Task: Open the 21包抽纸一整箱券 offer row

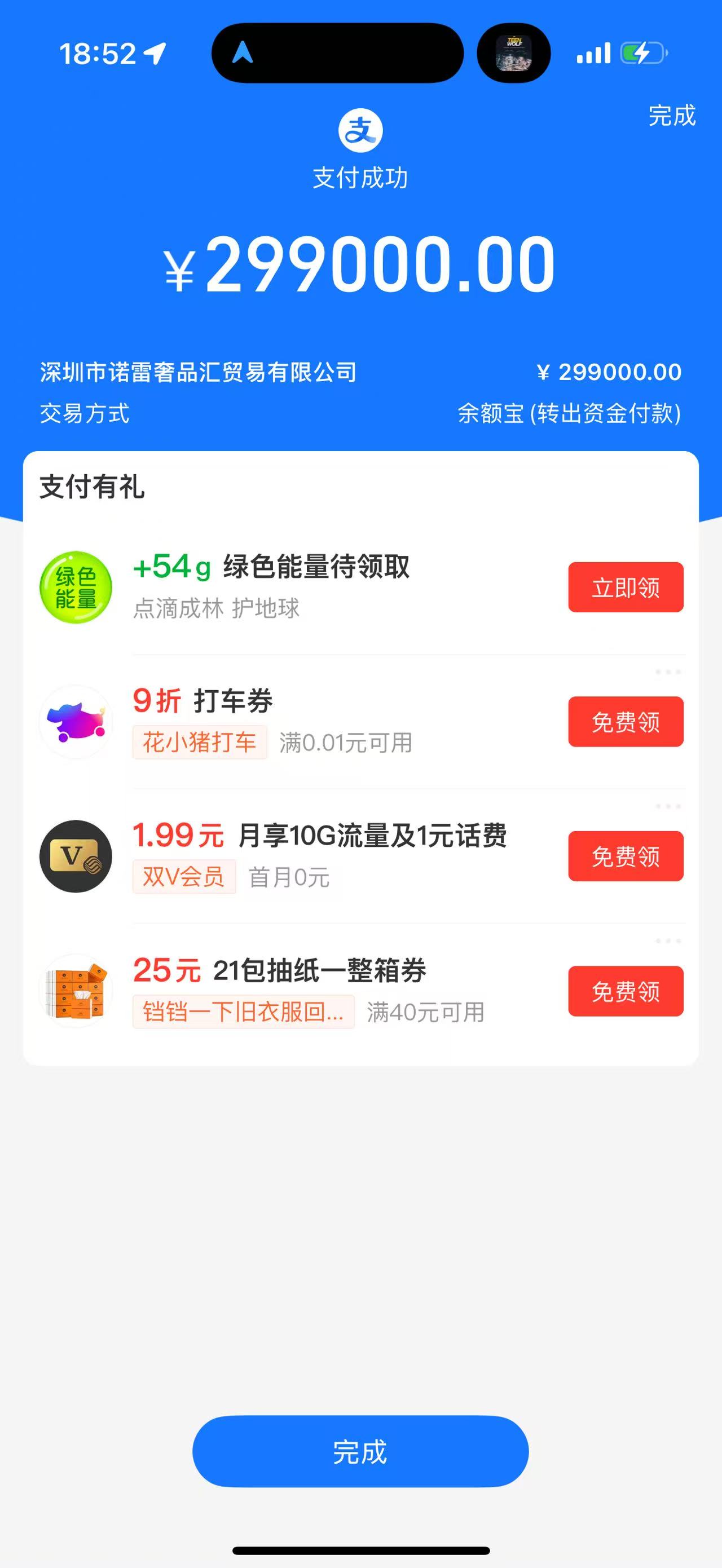Action: coord(316,991)
